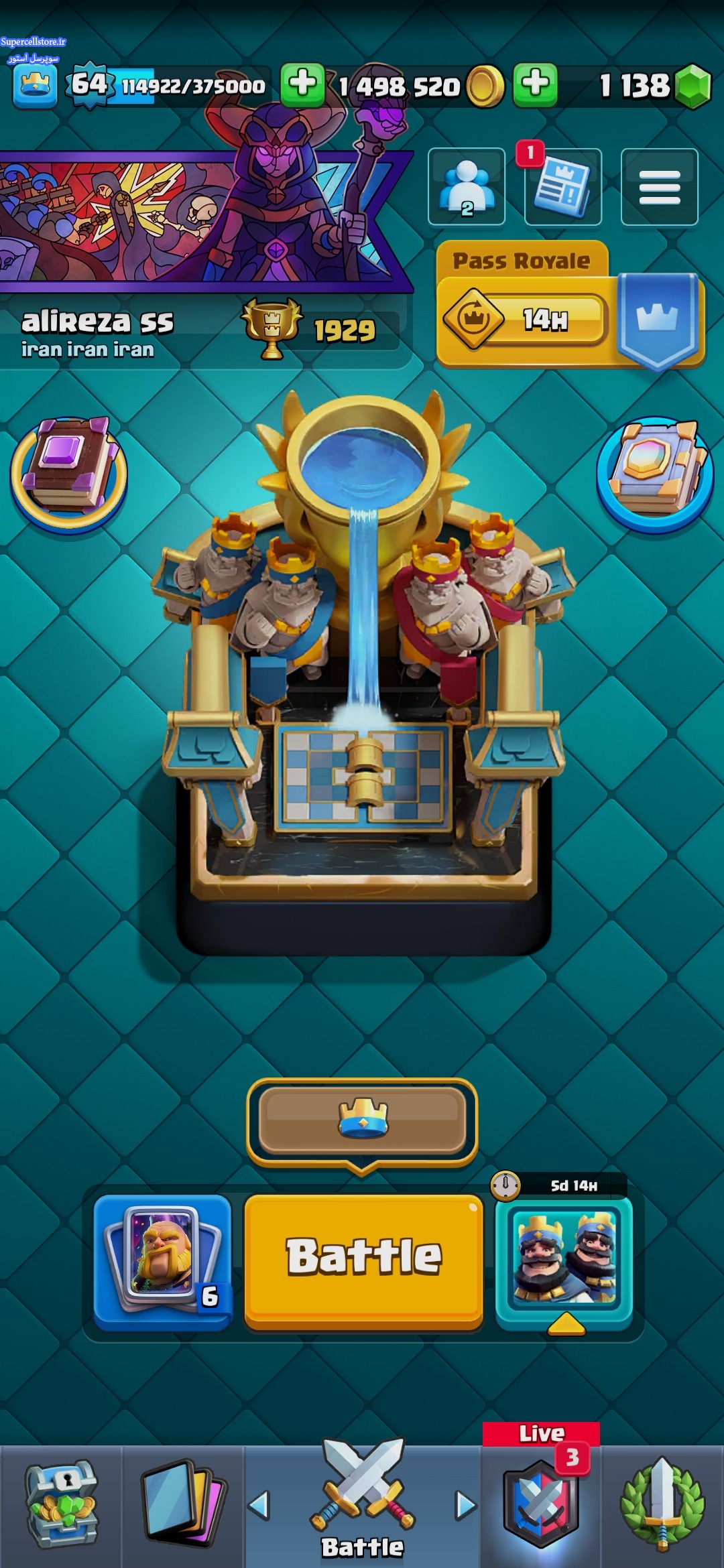Tap the green plus next to experience bar
The height and width of the screenshot is (1568, 724).
click(302, 85)
